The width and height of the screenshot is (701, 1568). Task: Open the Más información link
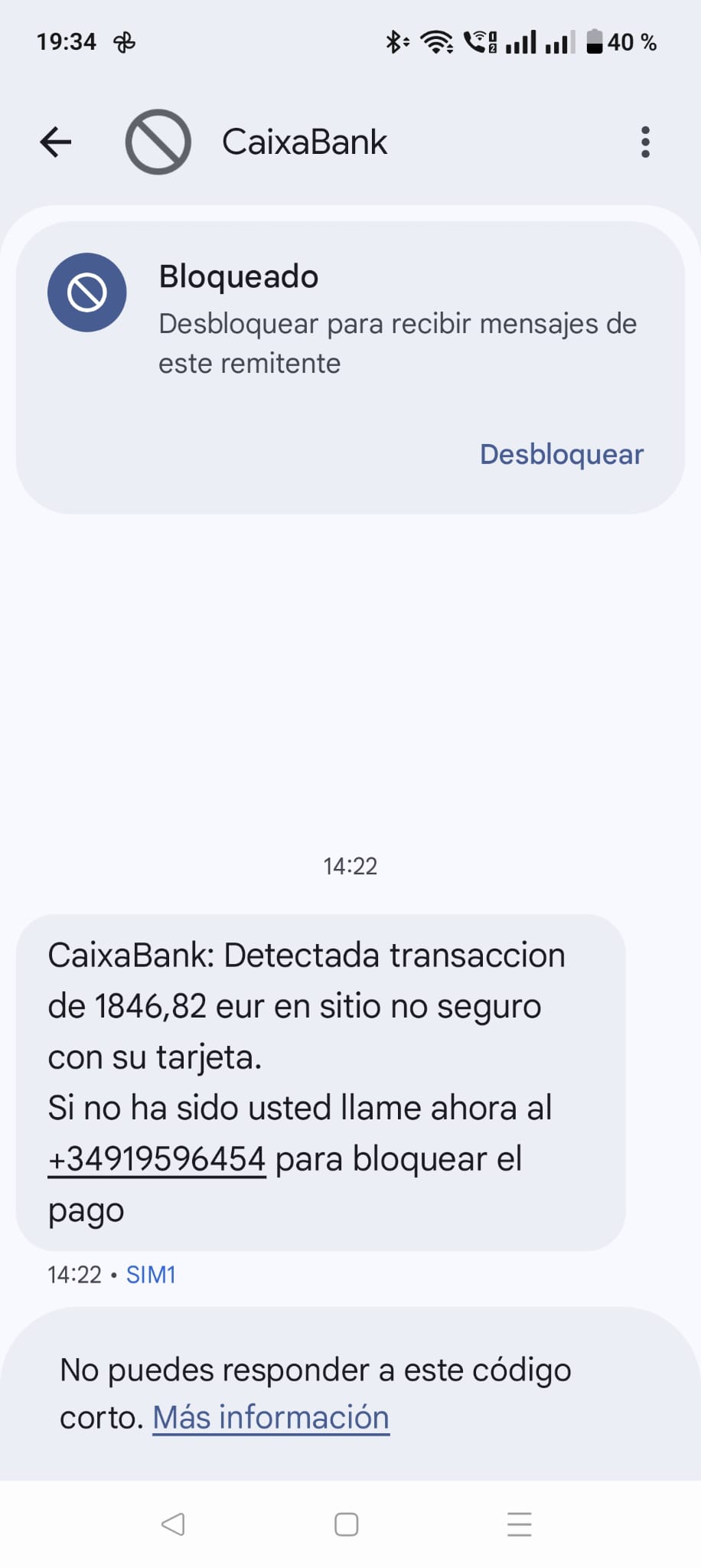click(271, 1417)
